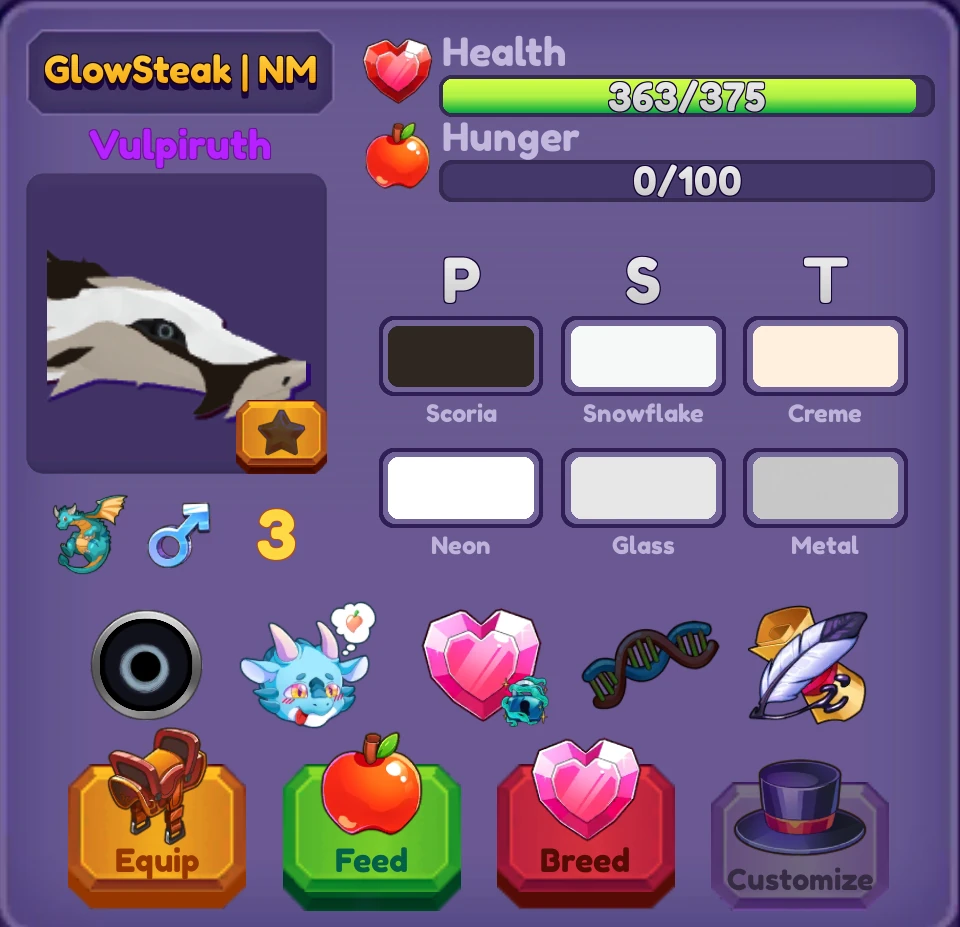Image resolution: width=960 pixels, height=927 pixels.
Task: Tap the black ring eye icon
Action: pos(146,665)
